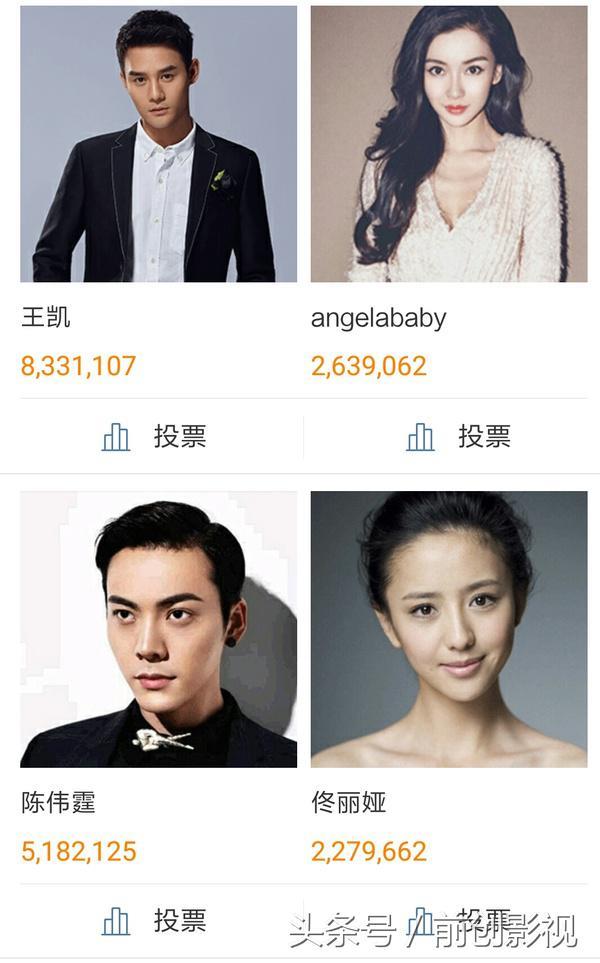Open 王凯's candidate photo

click(x=158, y=144)
